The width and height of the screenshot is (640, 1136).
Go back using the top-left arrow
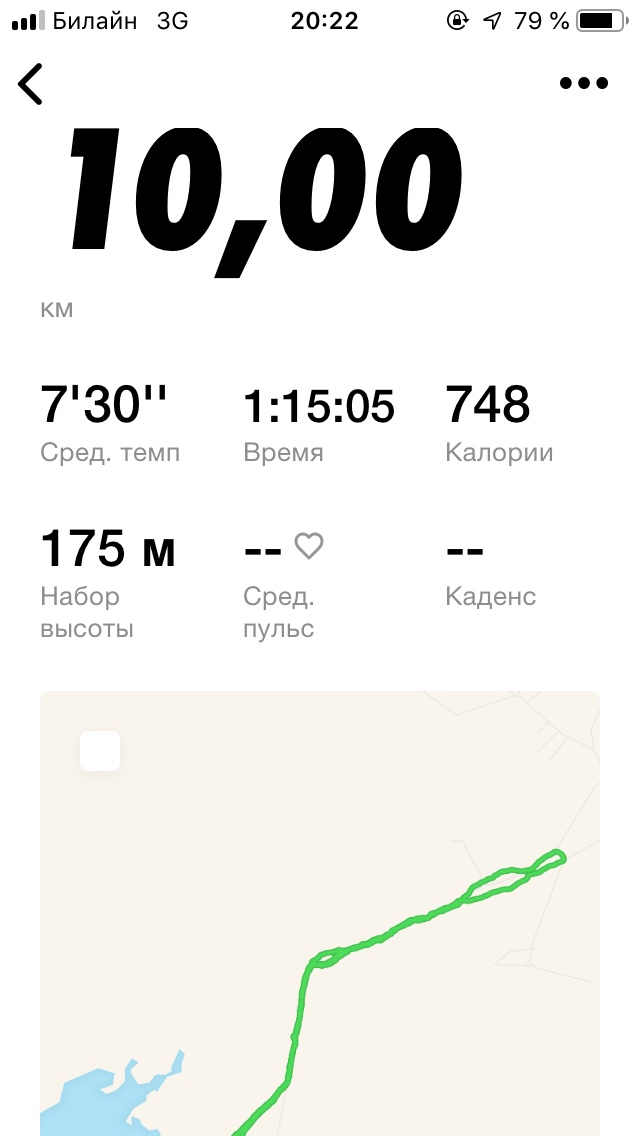31,84
